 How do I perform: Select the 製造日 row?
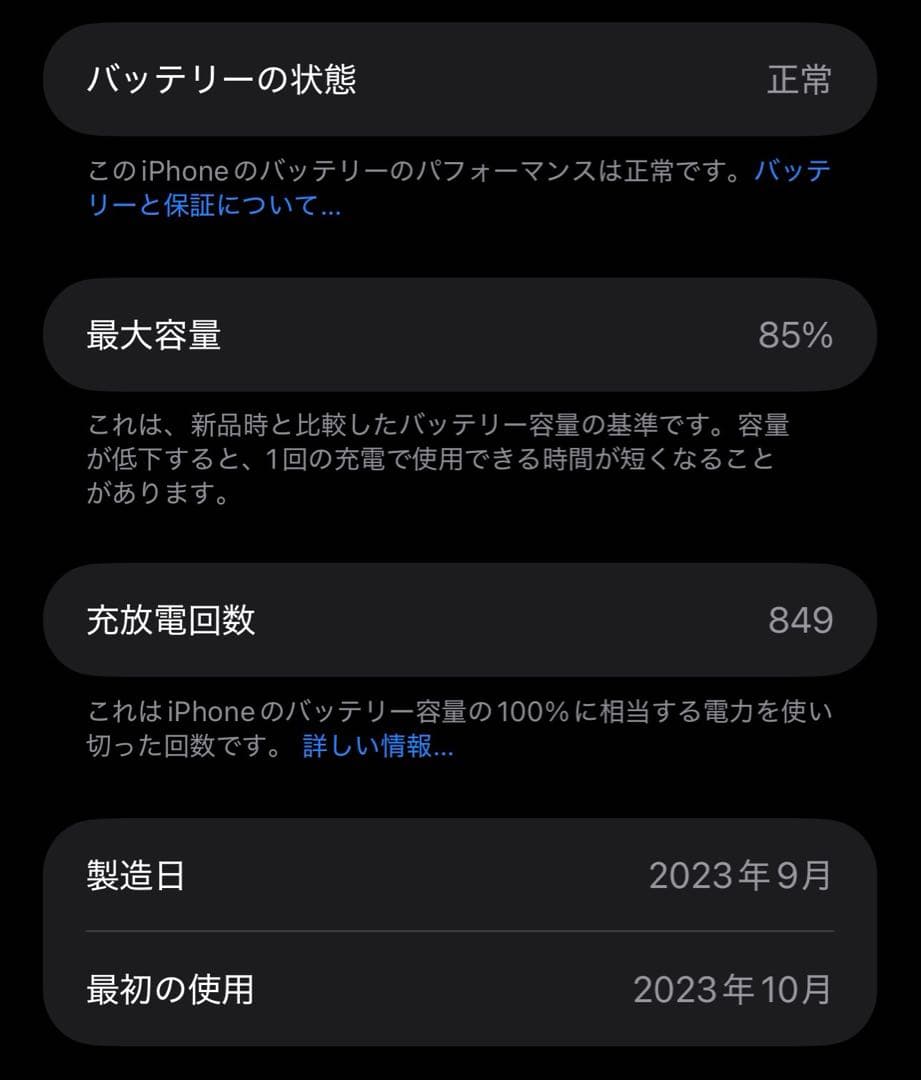pos(460,877)
